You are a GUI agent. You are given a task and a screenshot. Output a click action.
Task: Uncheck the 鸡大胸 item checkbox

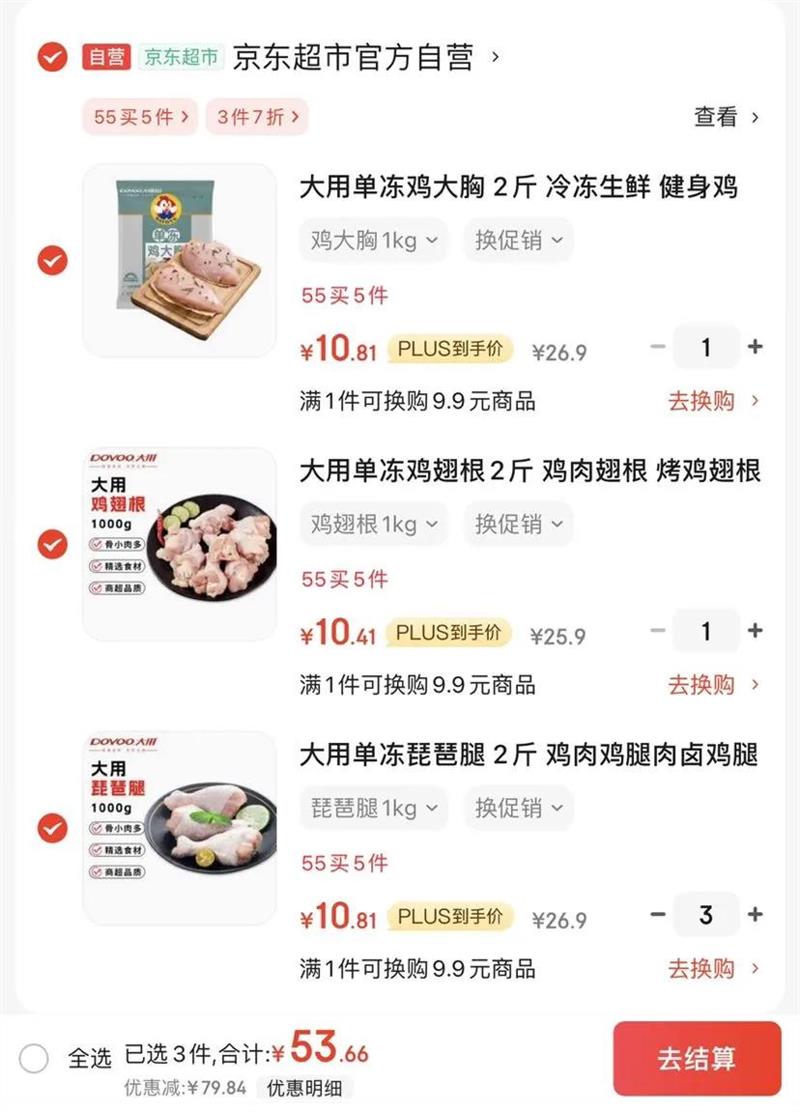pos(52,261)
